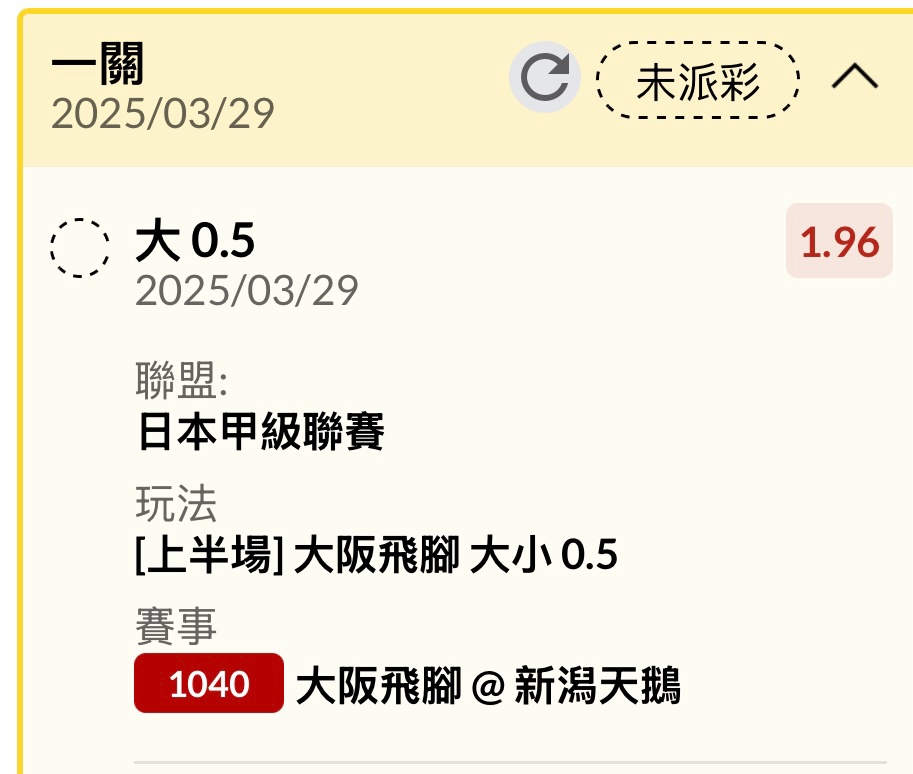This screenshot has height=774, width=913.
Task: Collapse the 一關 bet card
Action: [855, 77]
